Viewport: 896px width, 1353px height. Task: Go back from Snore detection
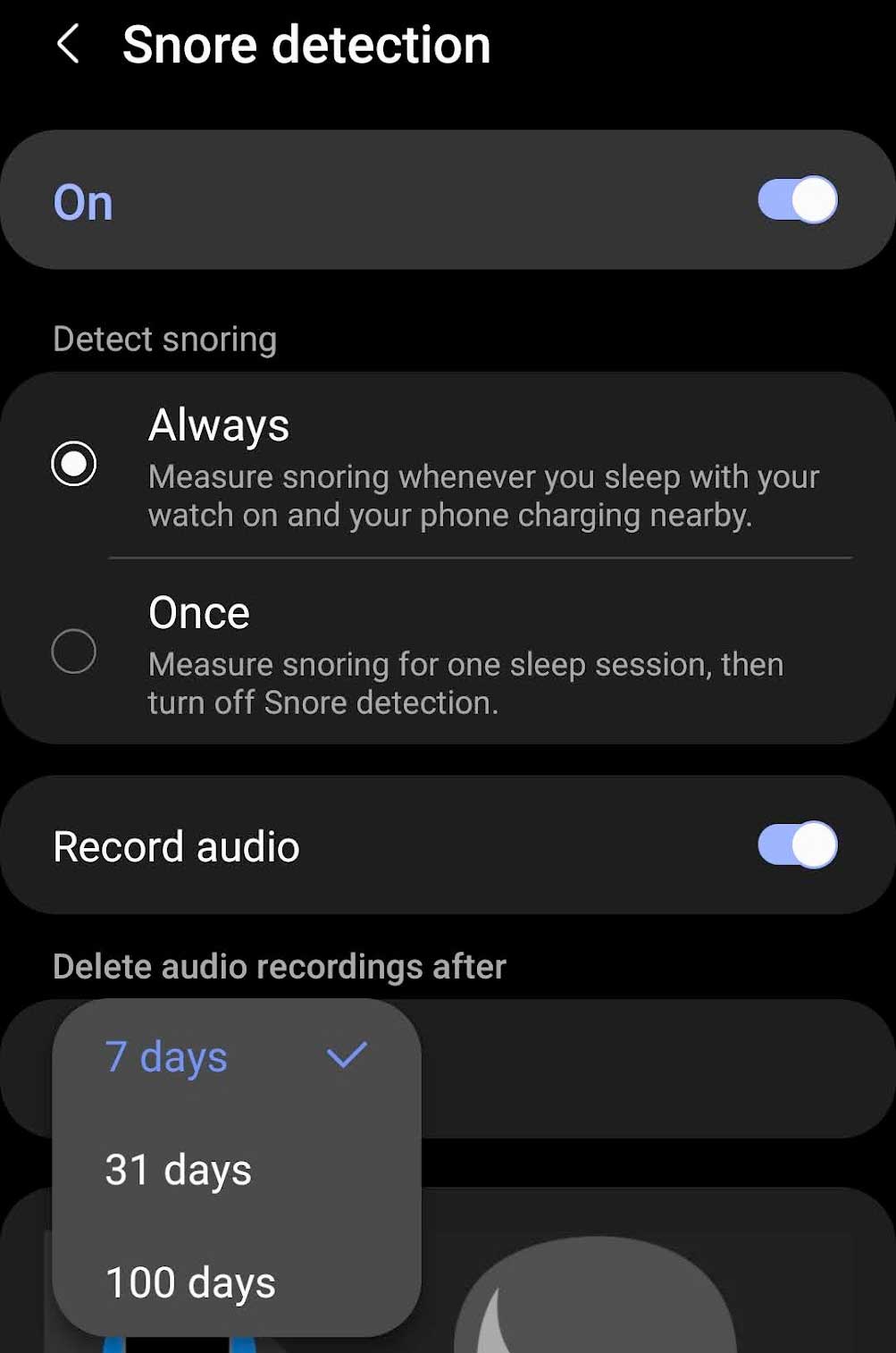click(x=68, y=44)
